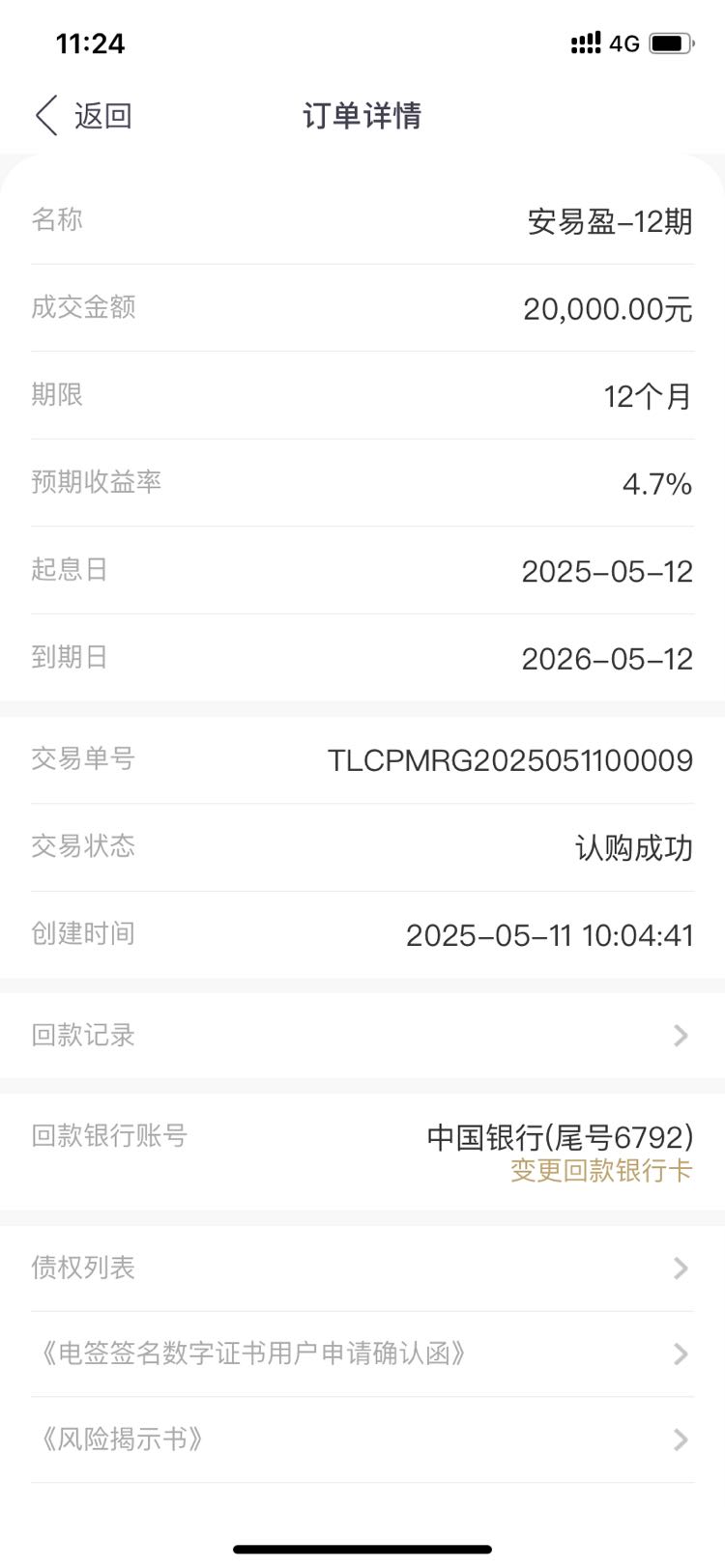
Task: Open the 债权列表 row
Action: click(362, 1268)
